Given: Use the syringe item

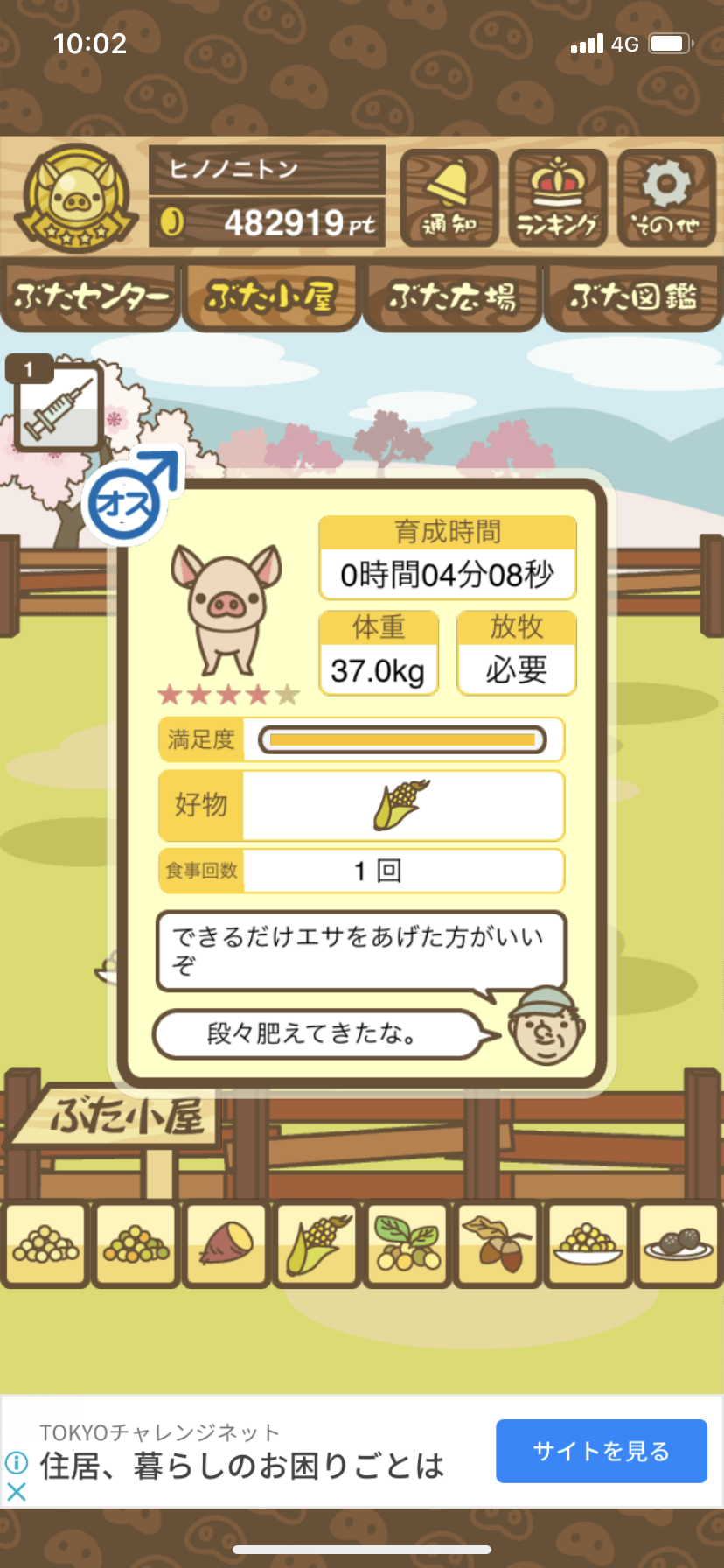Looking at the screenshot, I should click(59, 407).
